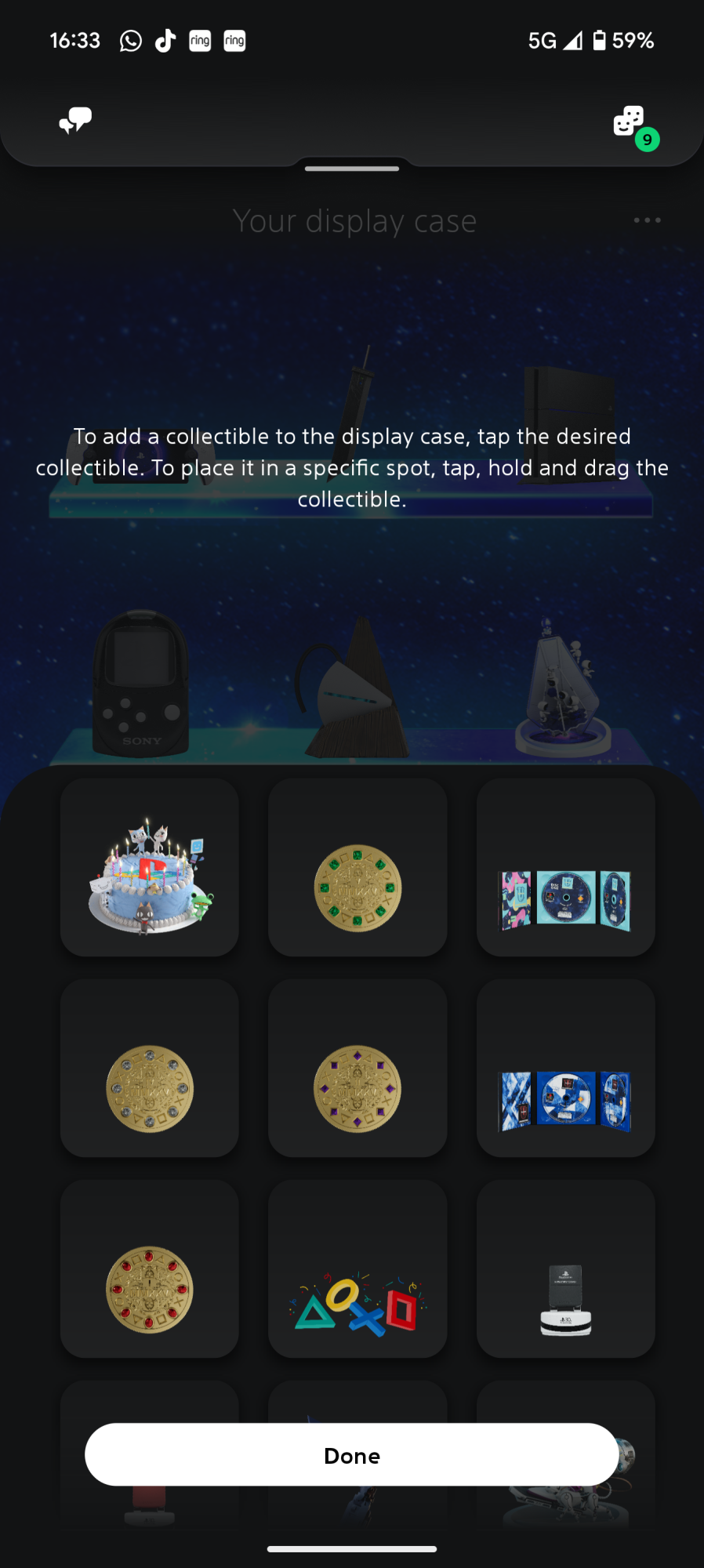The height and width of the screenshot is (1568, 704).
Task: Select the birthday cake collectible
Action: pyautogui.click(x=150, y=868)
